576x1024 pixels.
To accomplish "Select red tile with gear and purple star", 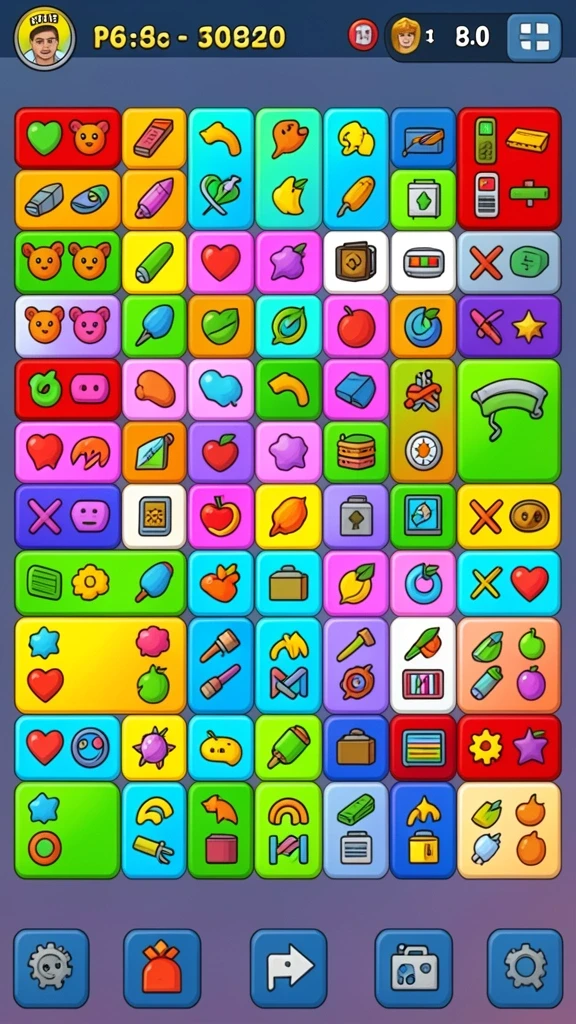I will coord(509,748).
